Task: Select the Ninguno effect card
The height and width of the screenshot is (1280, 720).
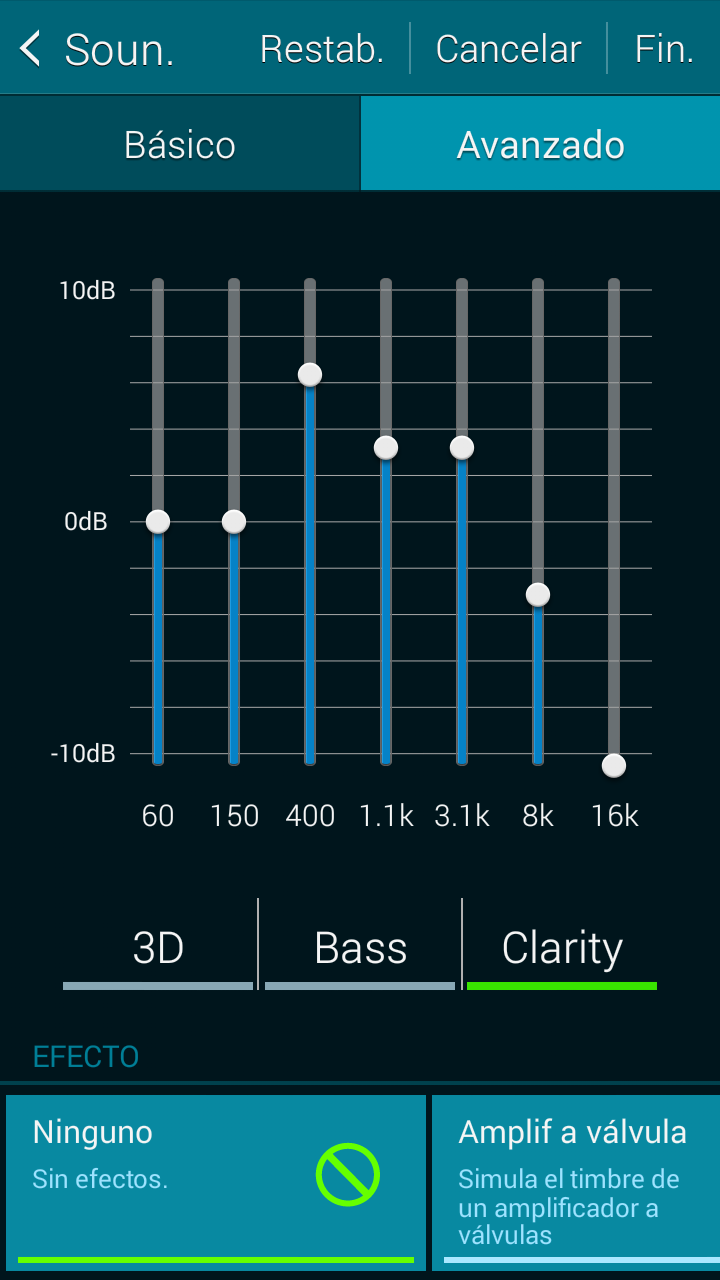Action: (216, 1180)
